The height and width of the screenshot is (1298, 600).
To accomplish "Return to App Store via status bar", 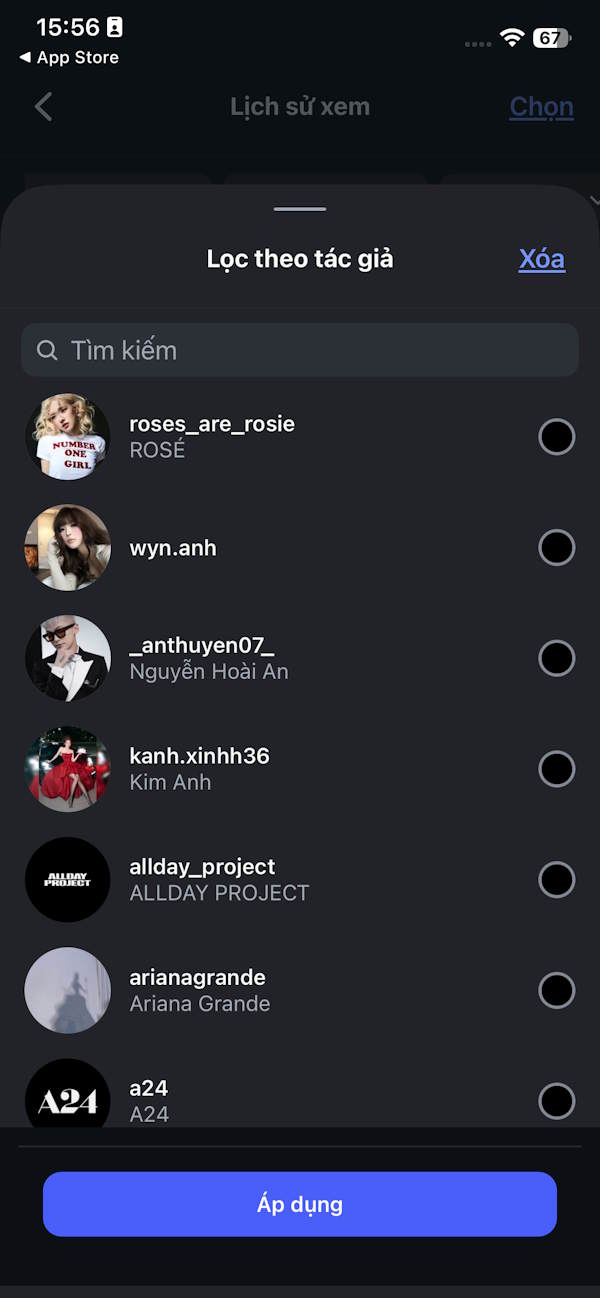I will 69,58.
